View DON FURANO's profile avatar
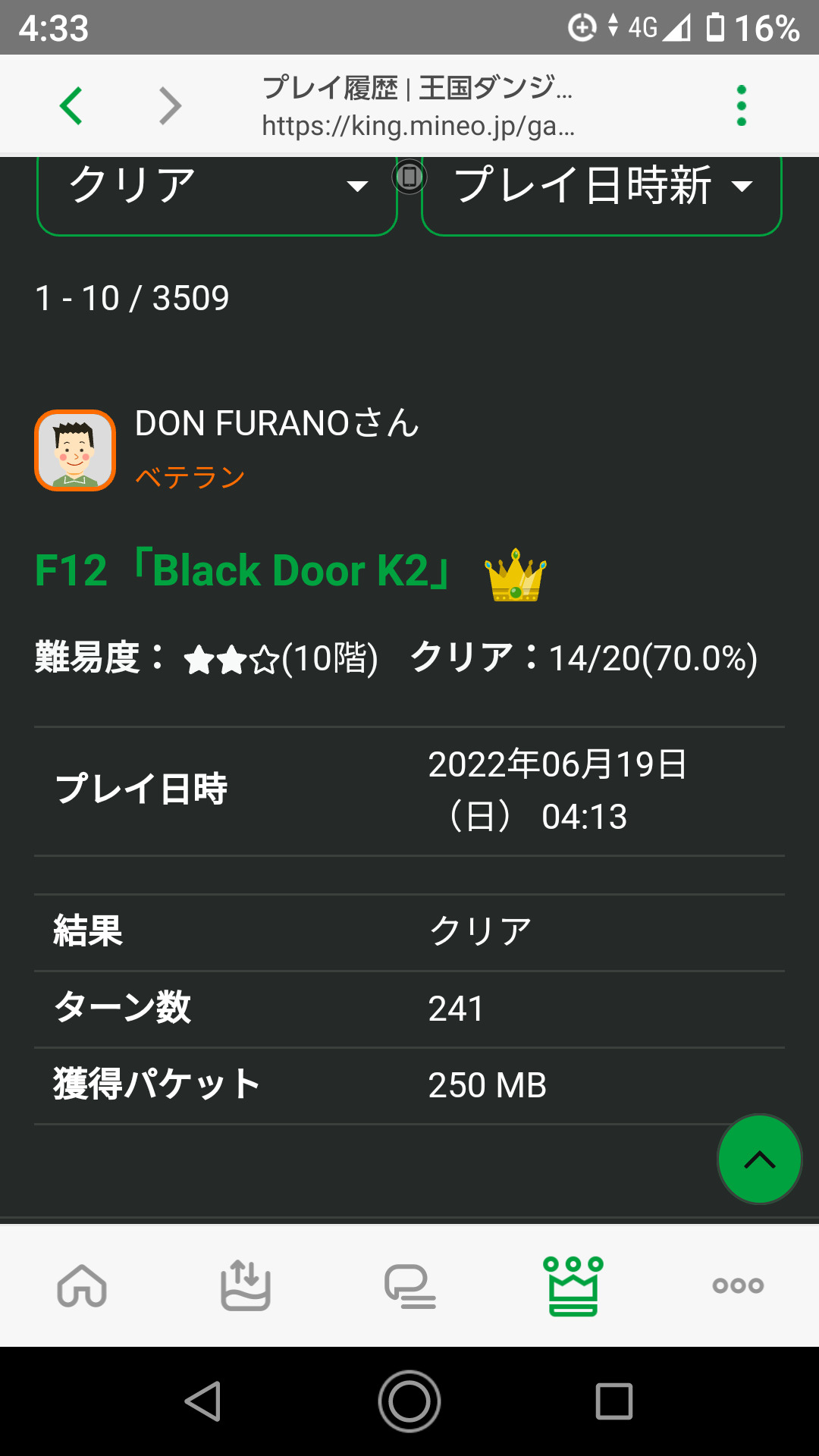The height and width of the screenshot is (1456, 819). click(75, 450)
